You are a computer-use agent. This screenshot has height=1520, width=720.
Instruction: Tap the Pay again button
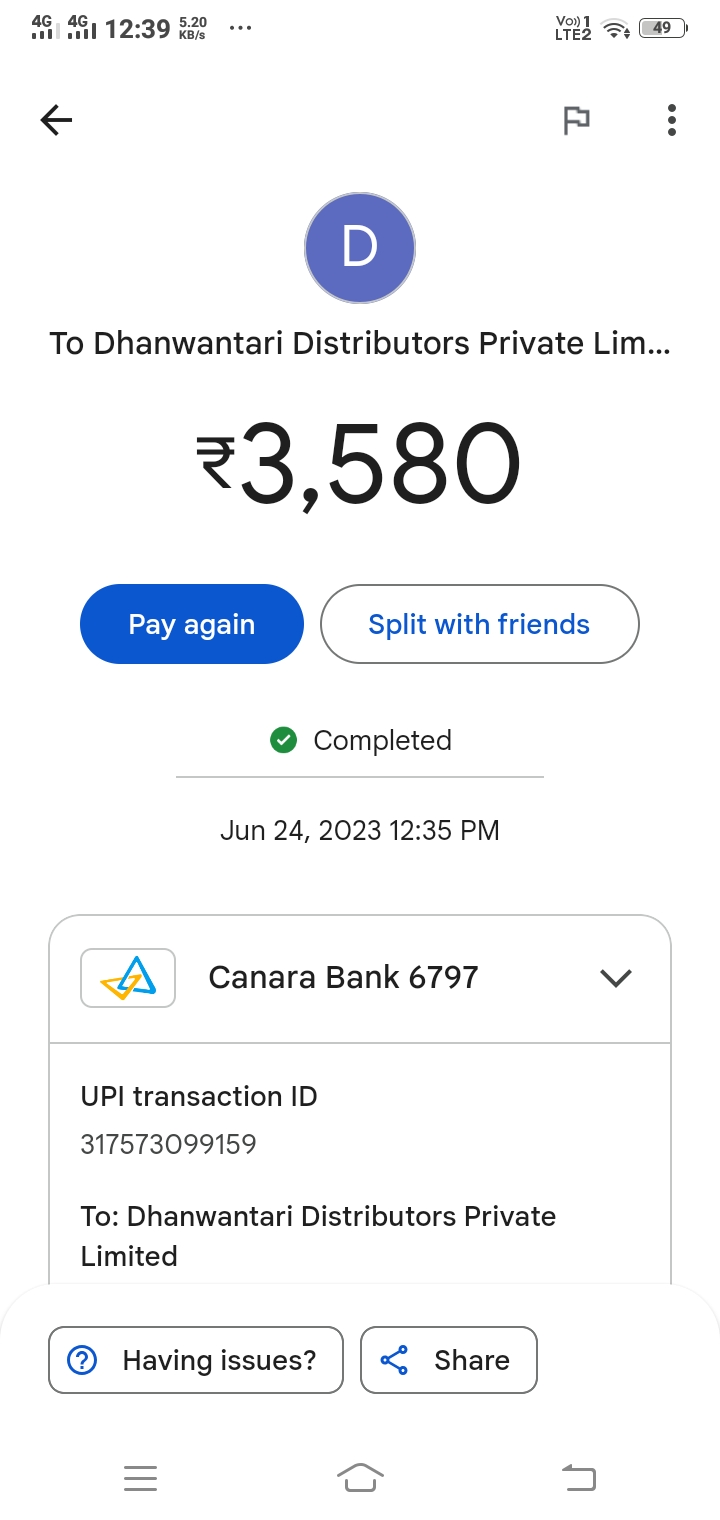[192, 624]
